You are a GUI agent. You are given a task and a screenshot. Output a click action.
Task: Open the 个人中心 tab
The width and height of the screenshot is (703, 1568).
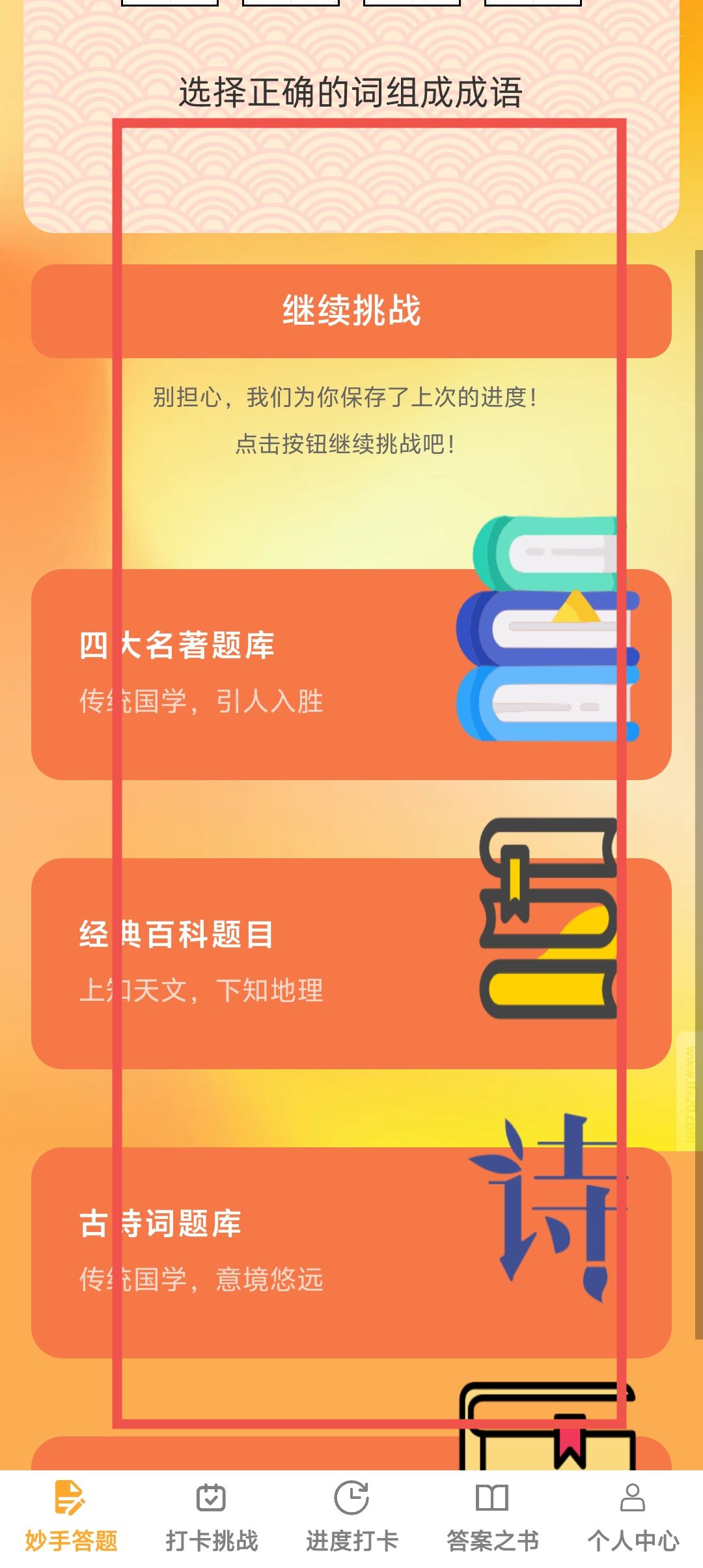pyautogui.click(x=633, y=1519)
